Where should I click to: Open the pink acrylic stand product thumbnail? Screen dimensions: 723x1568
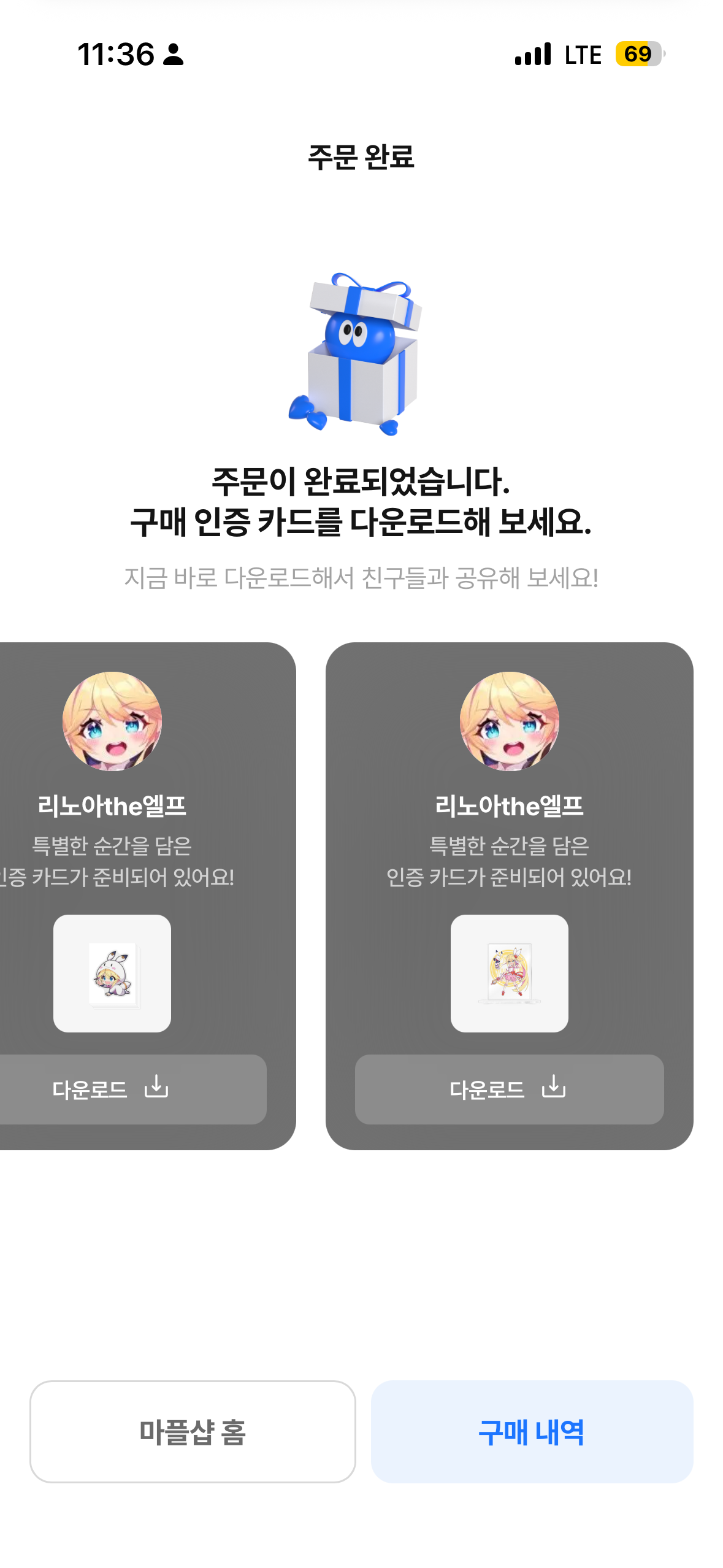[509, 973]
